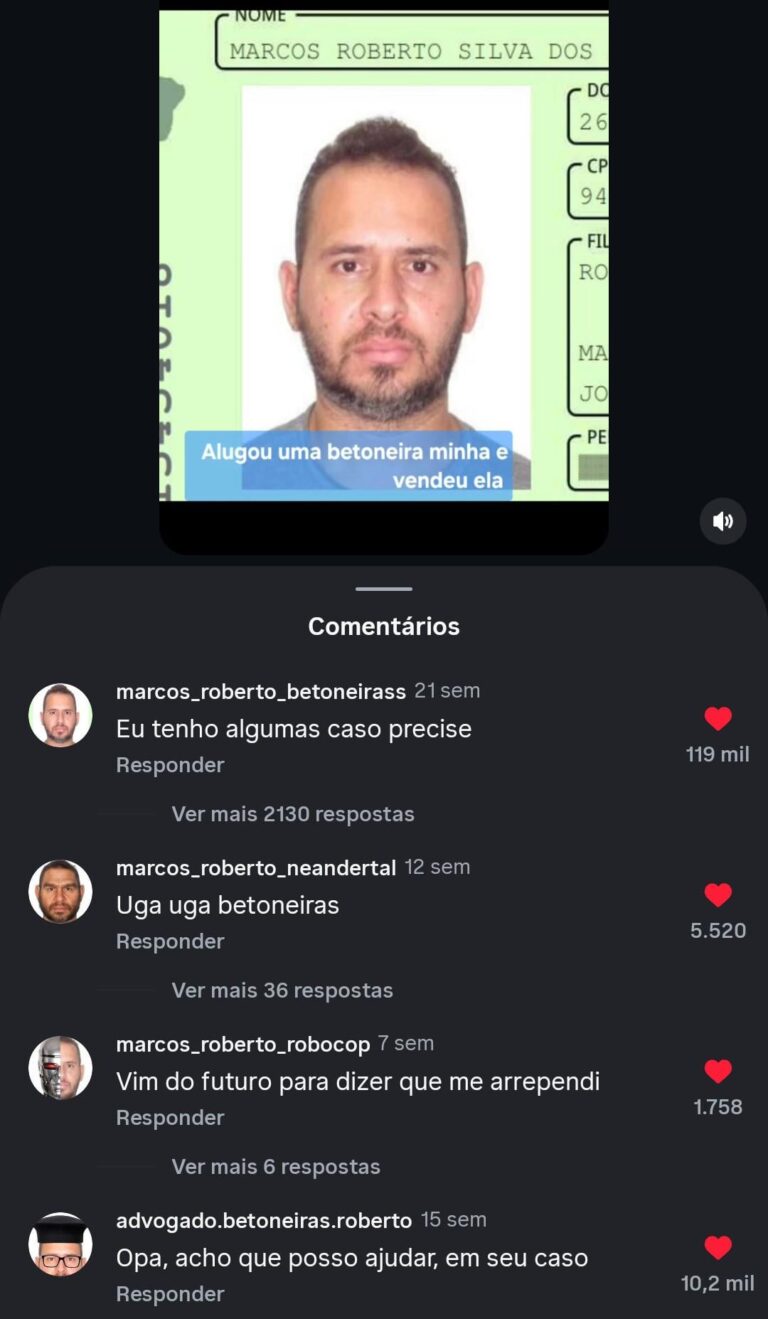The image size is (768, 1319).
Task: Tap the comments sheet drag handle
Action: point(384,589)
